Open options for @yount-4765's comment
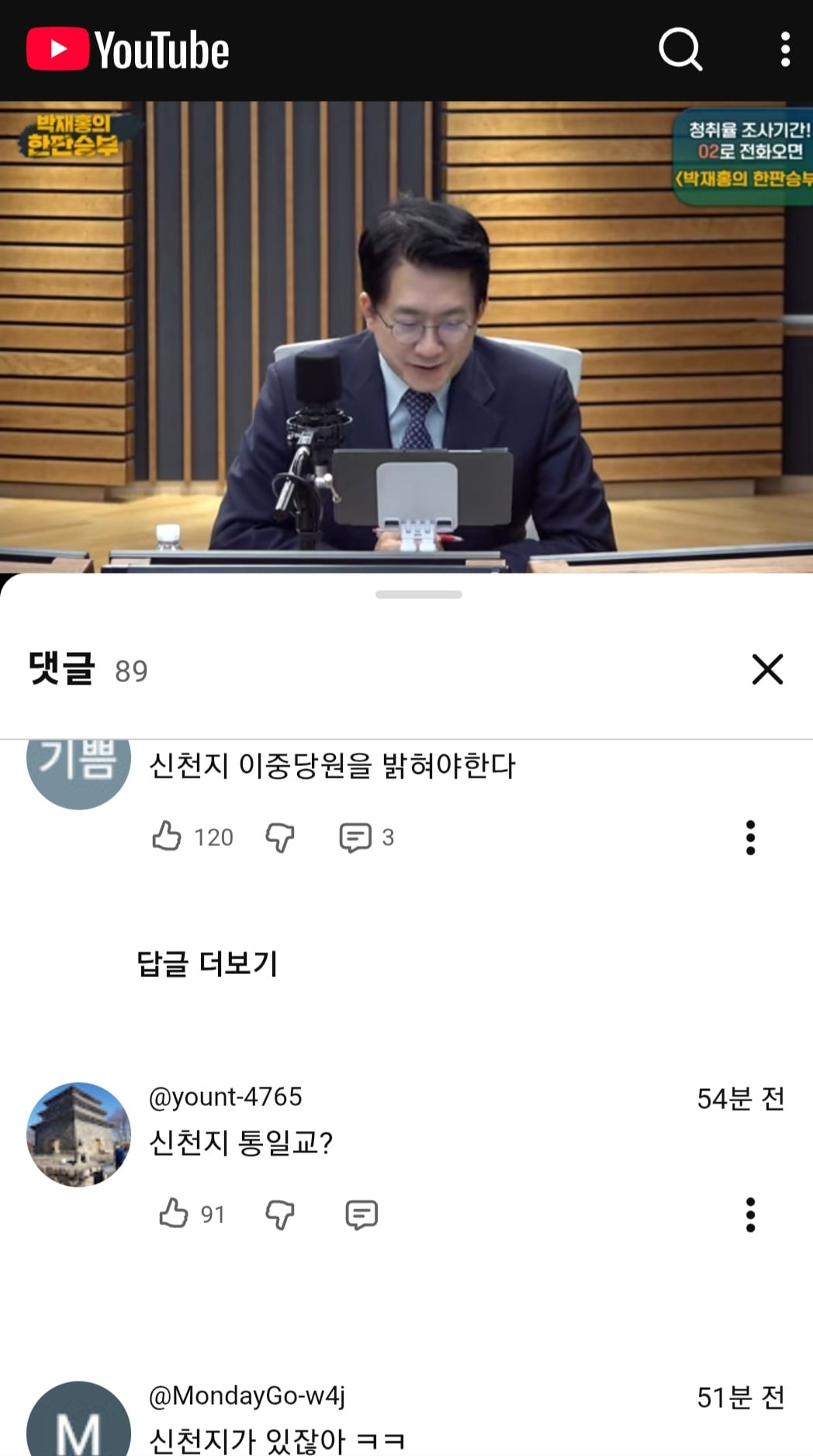813x1456 pixels. click(x=750, y=1215)
